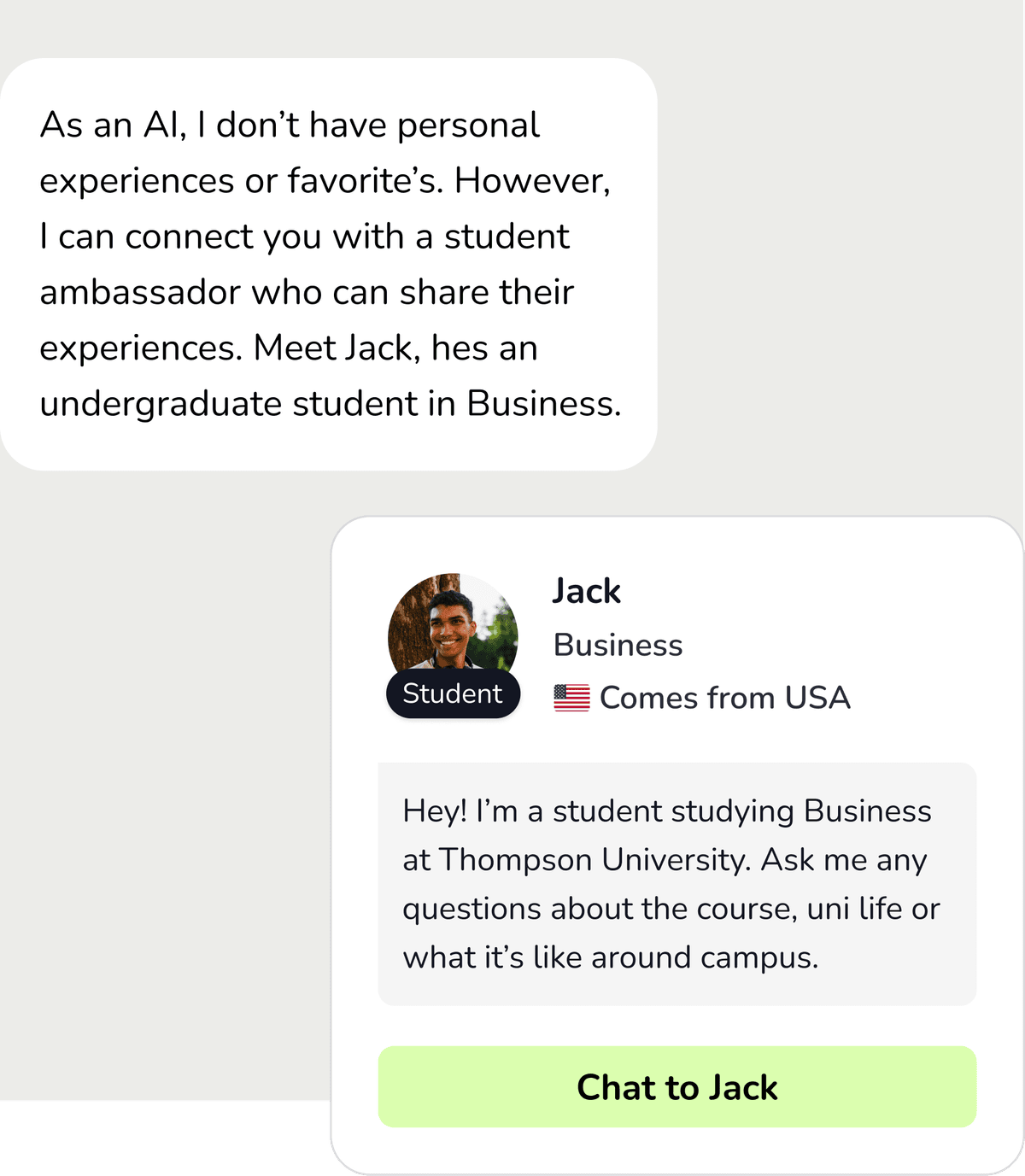Select Jack's introduction message bubble
The height and width of the screenshot is (1176, 1025).
pyautogui.click(x=677, y=884)
